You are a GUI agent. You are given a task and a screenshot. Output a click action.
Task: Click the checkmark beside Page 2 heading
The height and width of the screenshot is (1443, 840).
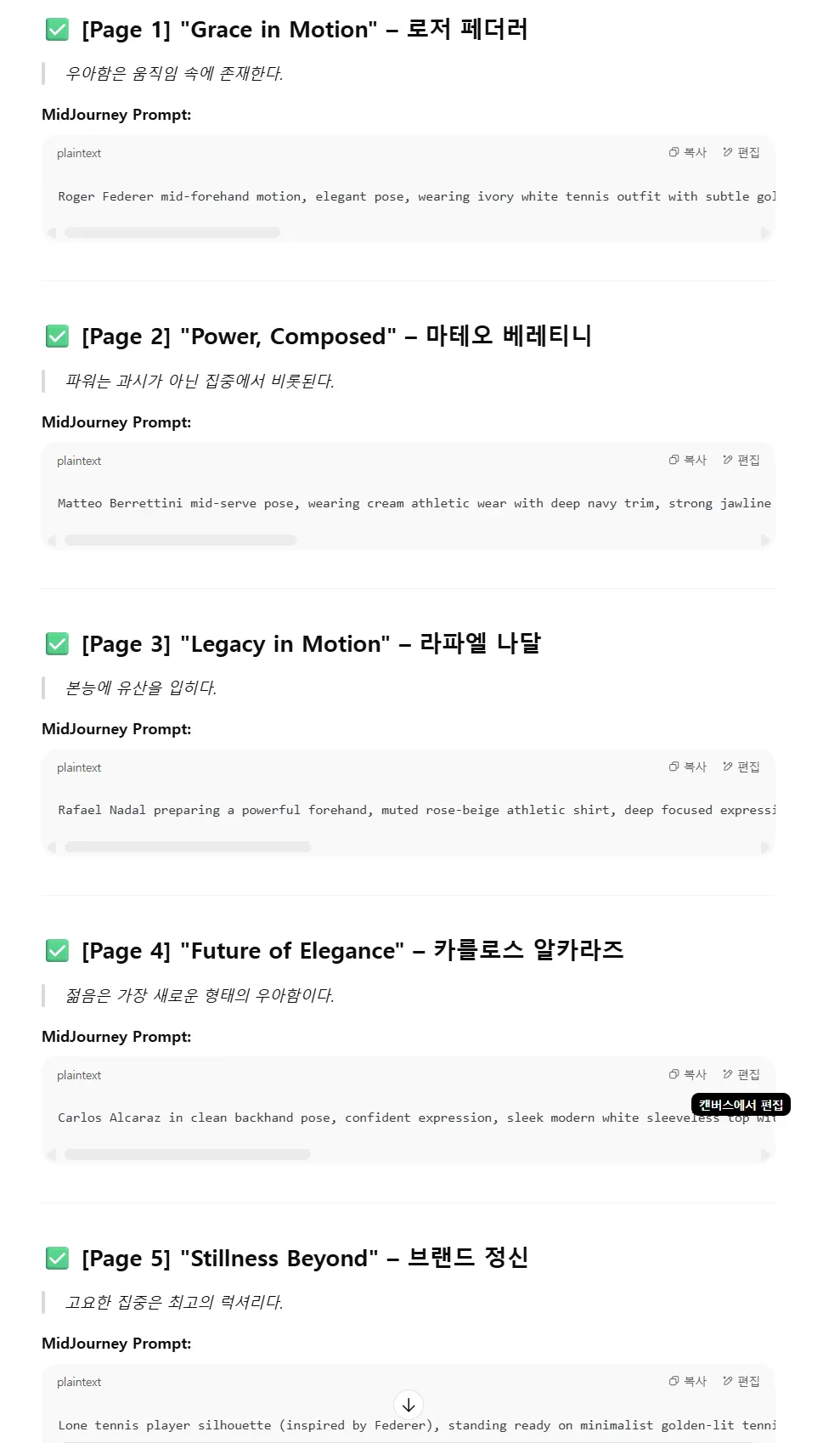pyautogui.click(x=56, y=337)
